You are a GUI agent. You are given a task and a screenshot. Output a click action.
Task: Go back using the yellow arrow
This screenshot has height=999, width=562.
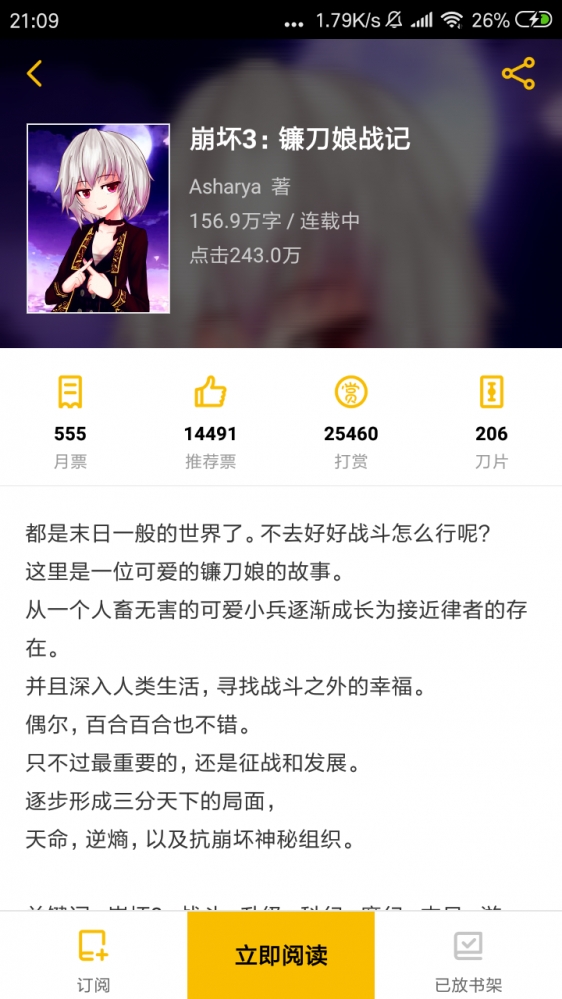tap(34, 73)
